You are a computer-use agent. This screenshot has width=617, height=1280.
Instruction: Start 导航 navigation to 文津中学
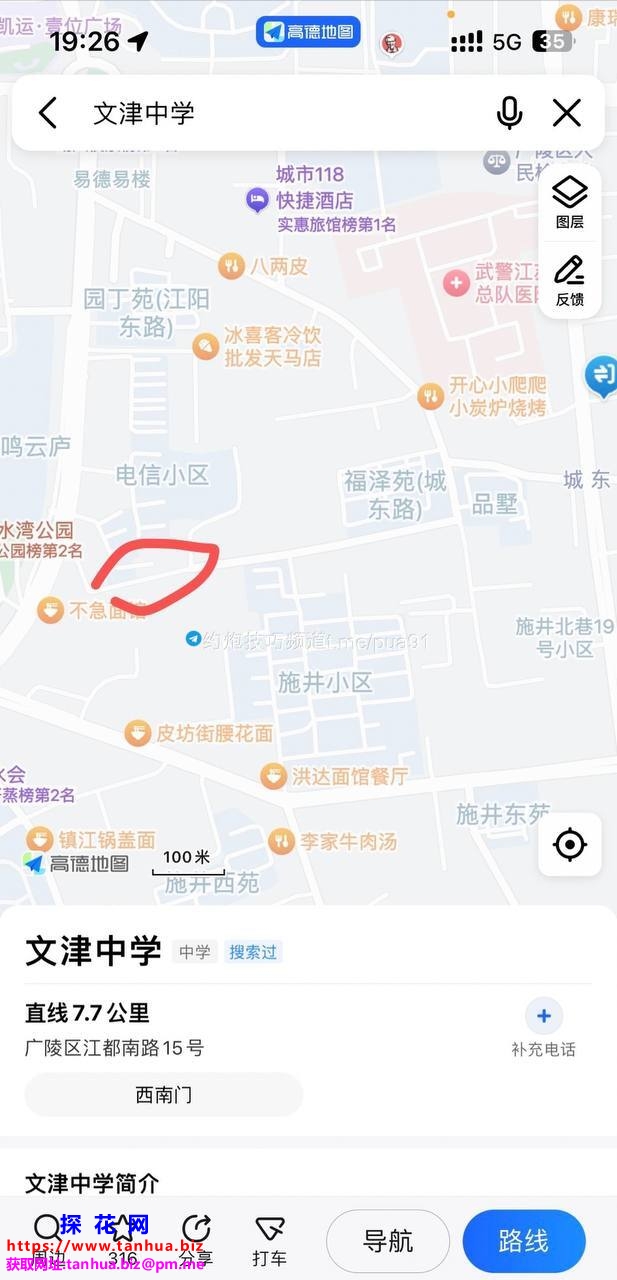click(x=388, y=1241)
